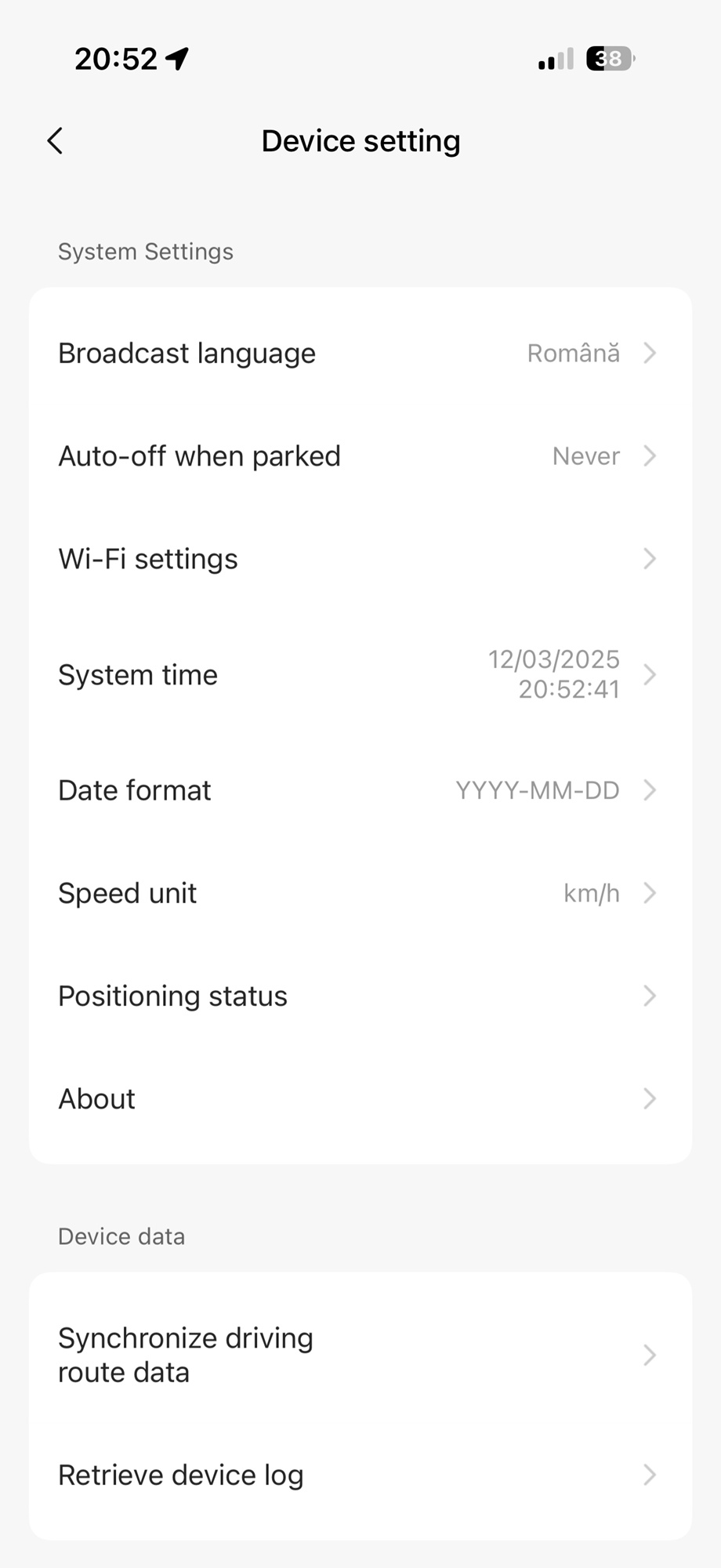
Task: Change the Date format
Action: click(360, 790)
